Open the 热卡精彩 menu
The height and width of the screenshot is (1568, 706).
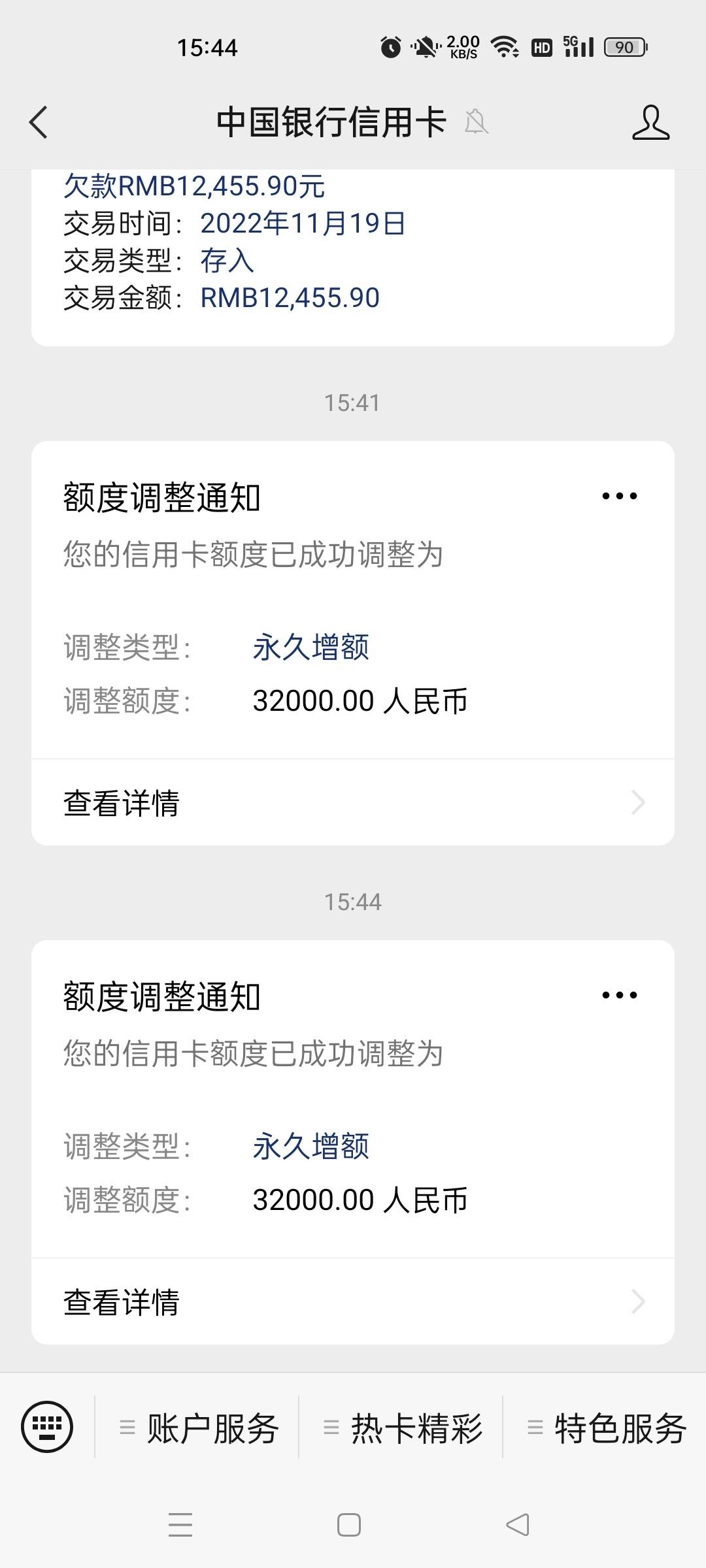pyautogui.click(x=401, y=1427)
